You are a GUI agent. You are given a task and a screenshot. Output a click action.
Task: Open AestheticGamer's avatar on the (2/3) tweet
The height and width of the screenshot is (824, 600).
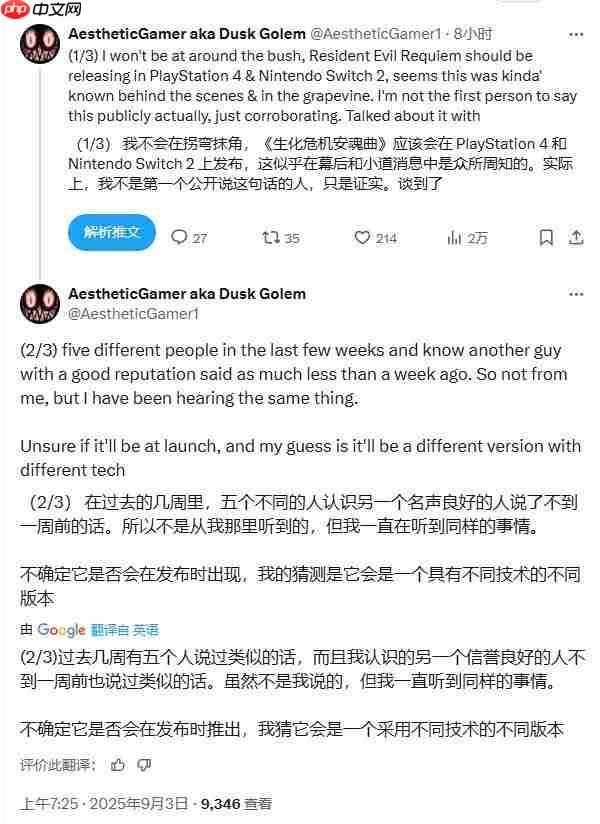pyautogui.click(x=39, y=303)
